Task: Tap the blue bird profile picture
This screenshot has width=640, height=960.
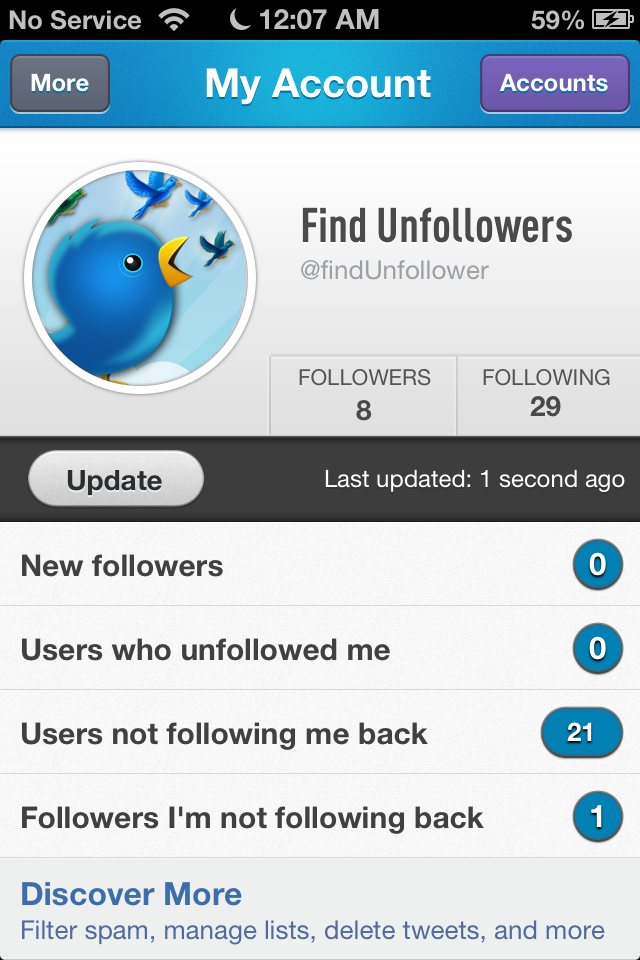Action: pos(140,278)
